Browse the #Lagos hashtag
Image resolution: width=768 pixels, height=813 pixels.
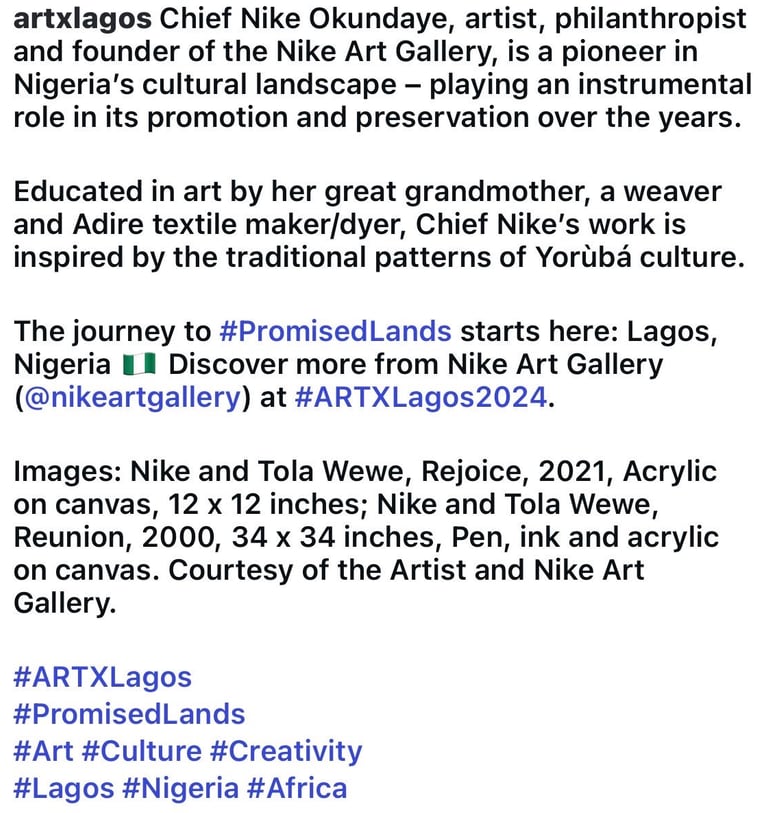[x=64, y=789]
